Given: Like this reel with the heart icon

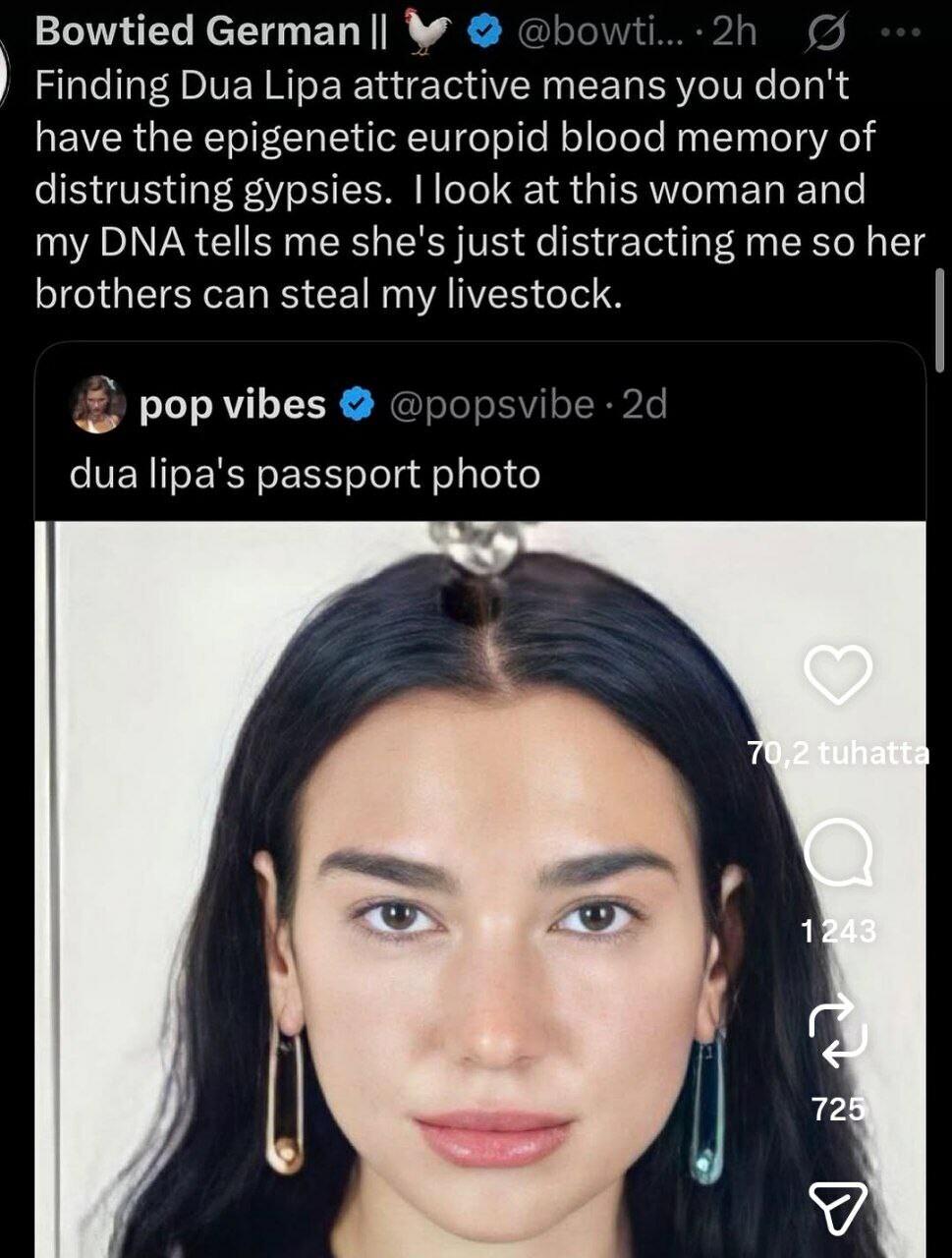Looking at the screenshot, I should (837, 675).
